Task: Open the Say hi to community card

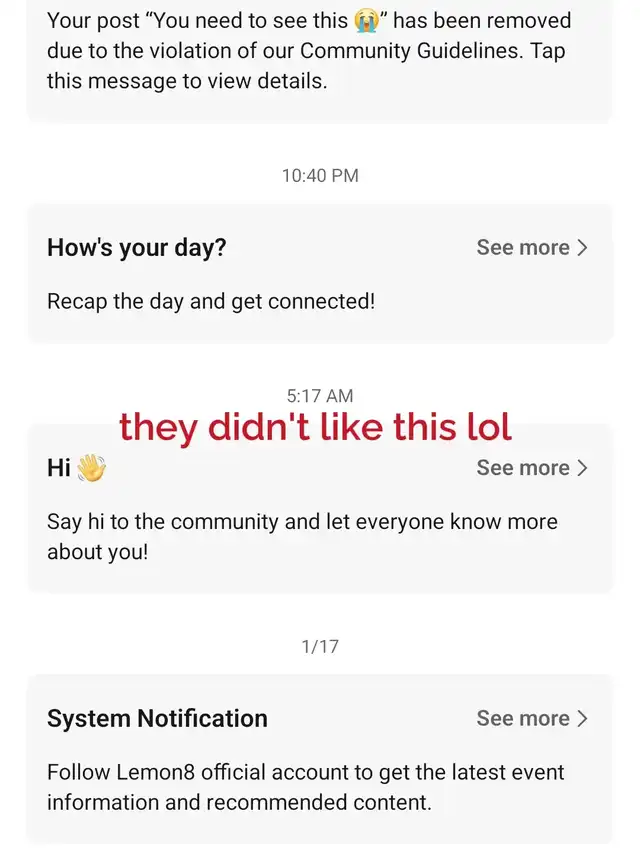Action: (x=300, y=536)
